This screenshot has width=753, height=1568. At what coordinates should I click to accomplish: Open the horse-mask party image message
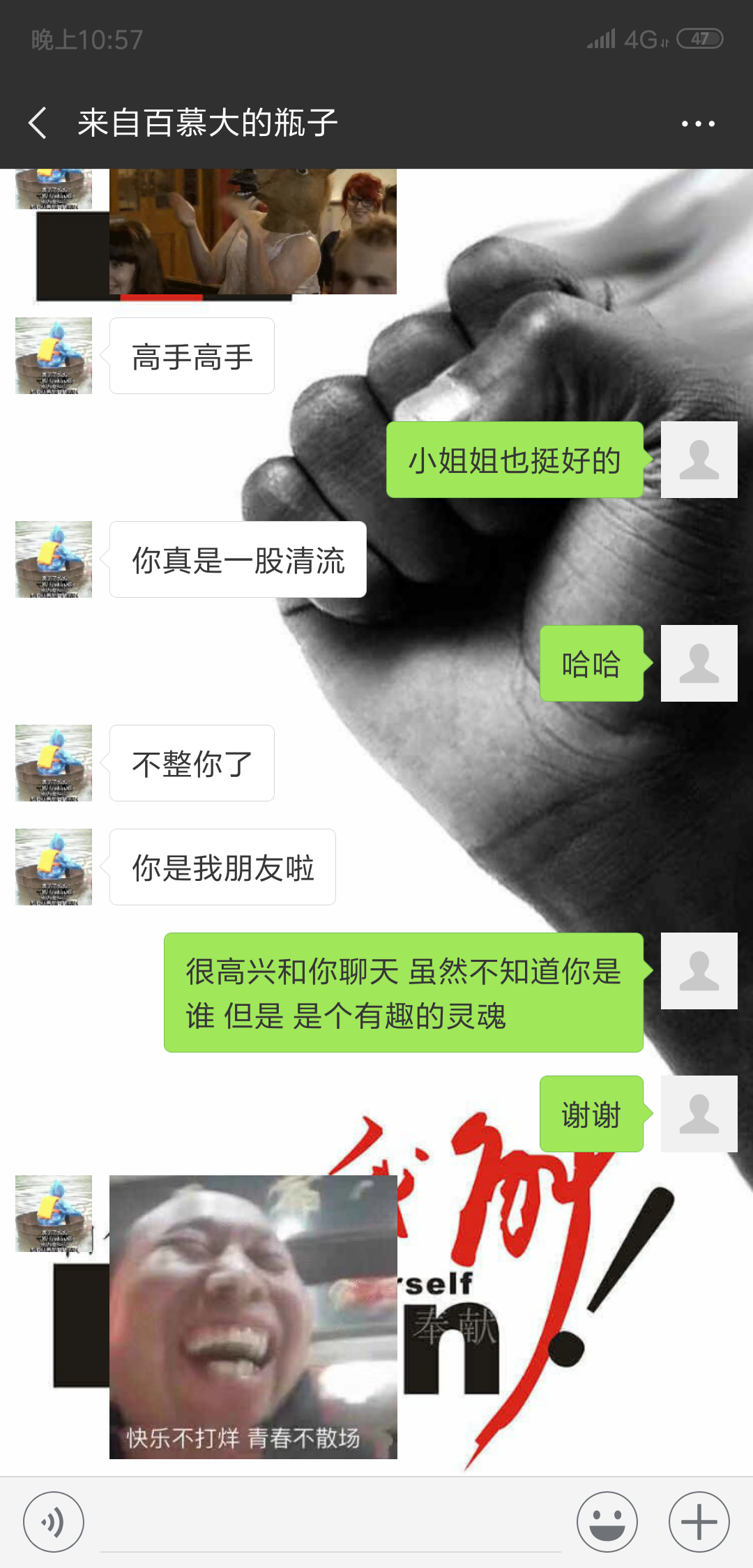[x=252, y=232]
